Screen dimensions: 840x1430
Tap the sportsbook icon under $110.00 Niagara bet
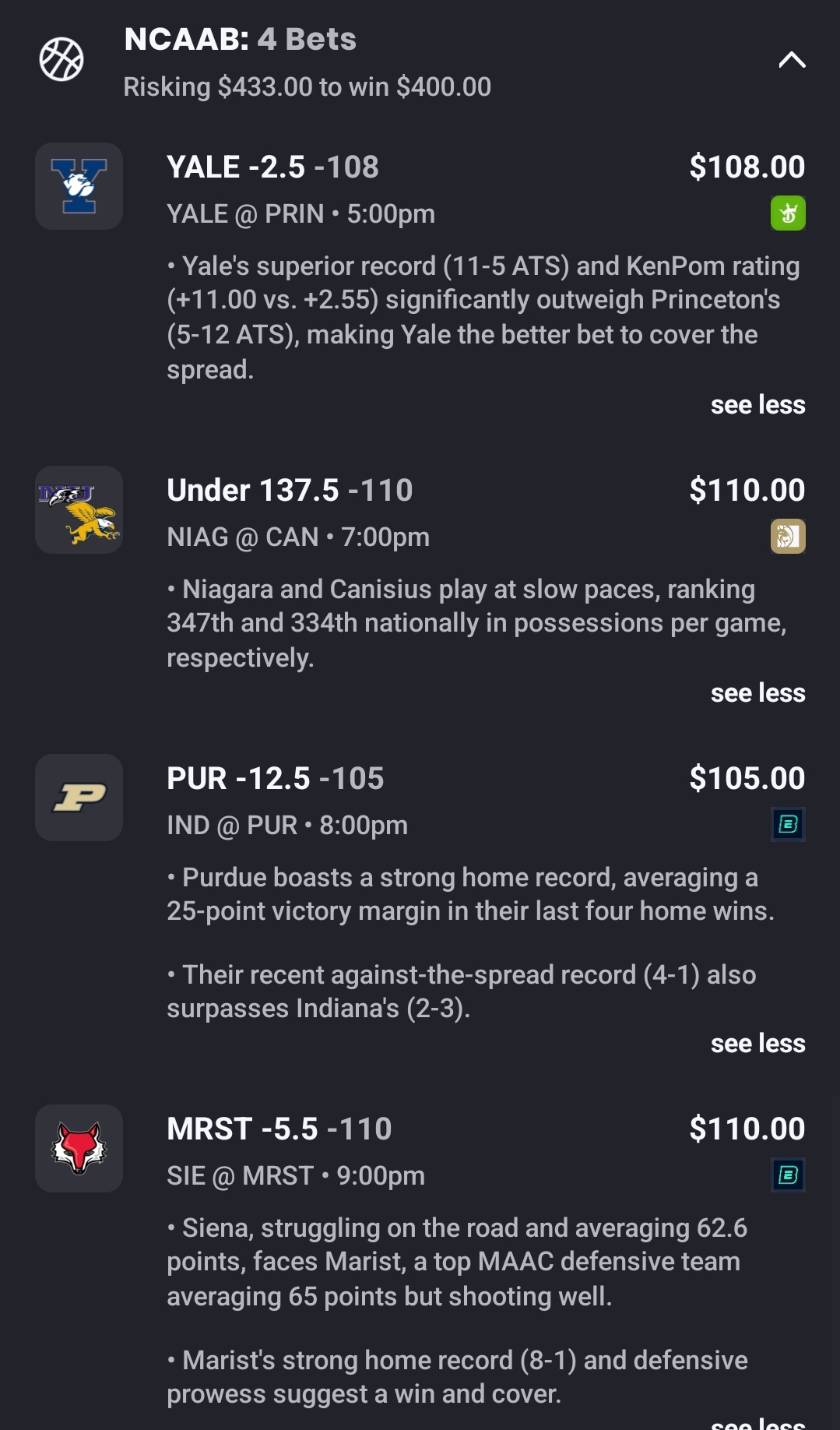[788, 537]
